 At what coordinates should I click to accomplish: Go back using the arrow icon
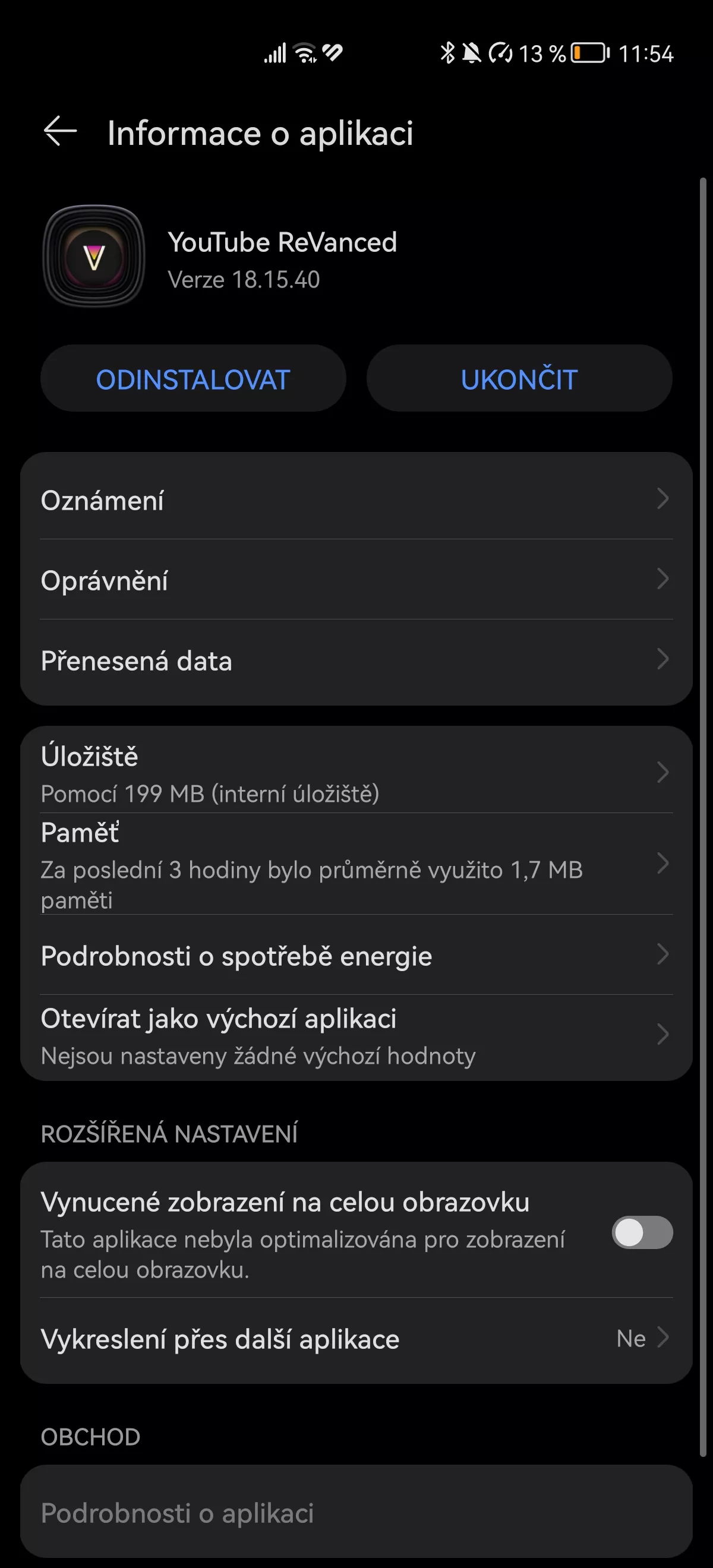click(60, 131)
